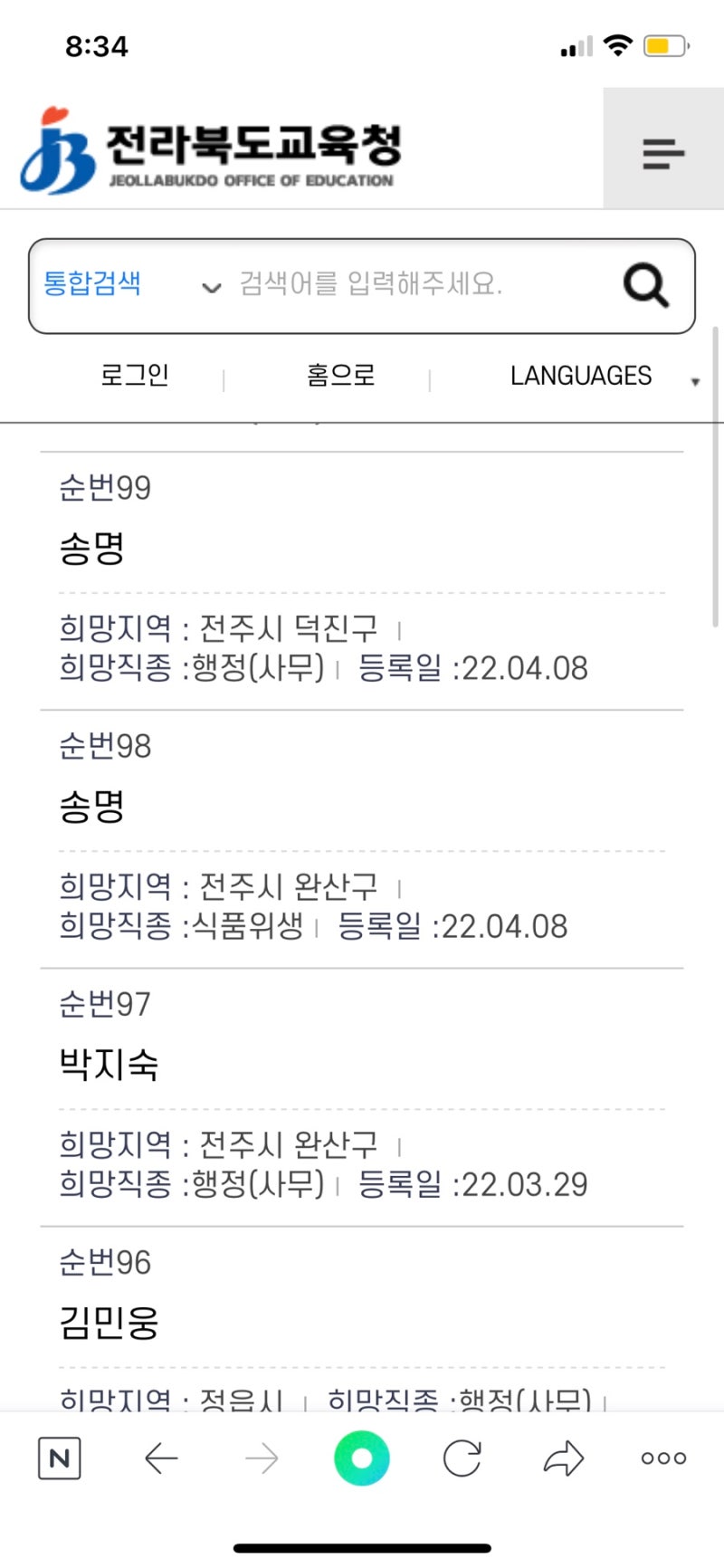Tap the green circle button in the browser toolbar
Viewport: 724px width, 1568px height.
click(362, 1458)
